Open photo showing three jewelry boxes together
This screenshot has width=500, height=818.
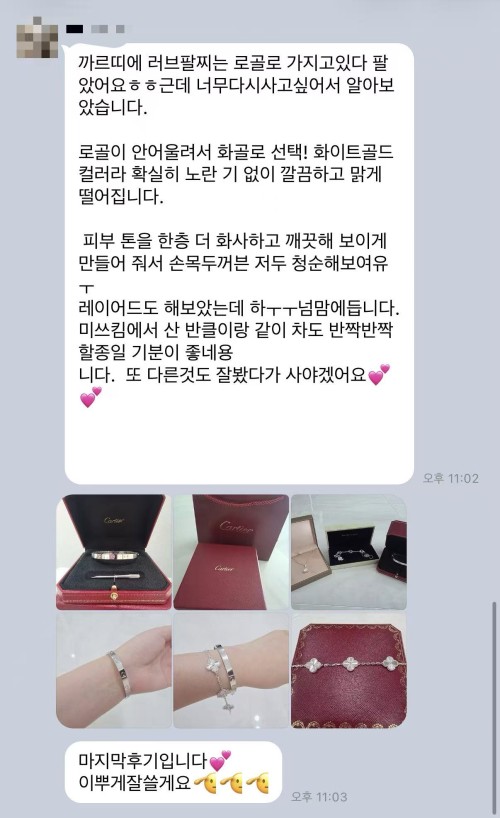click(x=349, y=552)
